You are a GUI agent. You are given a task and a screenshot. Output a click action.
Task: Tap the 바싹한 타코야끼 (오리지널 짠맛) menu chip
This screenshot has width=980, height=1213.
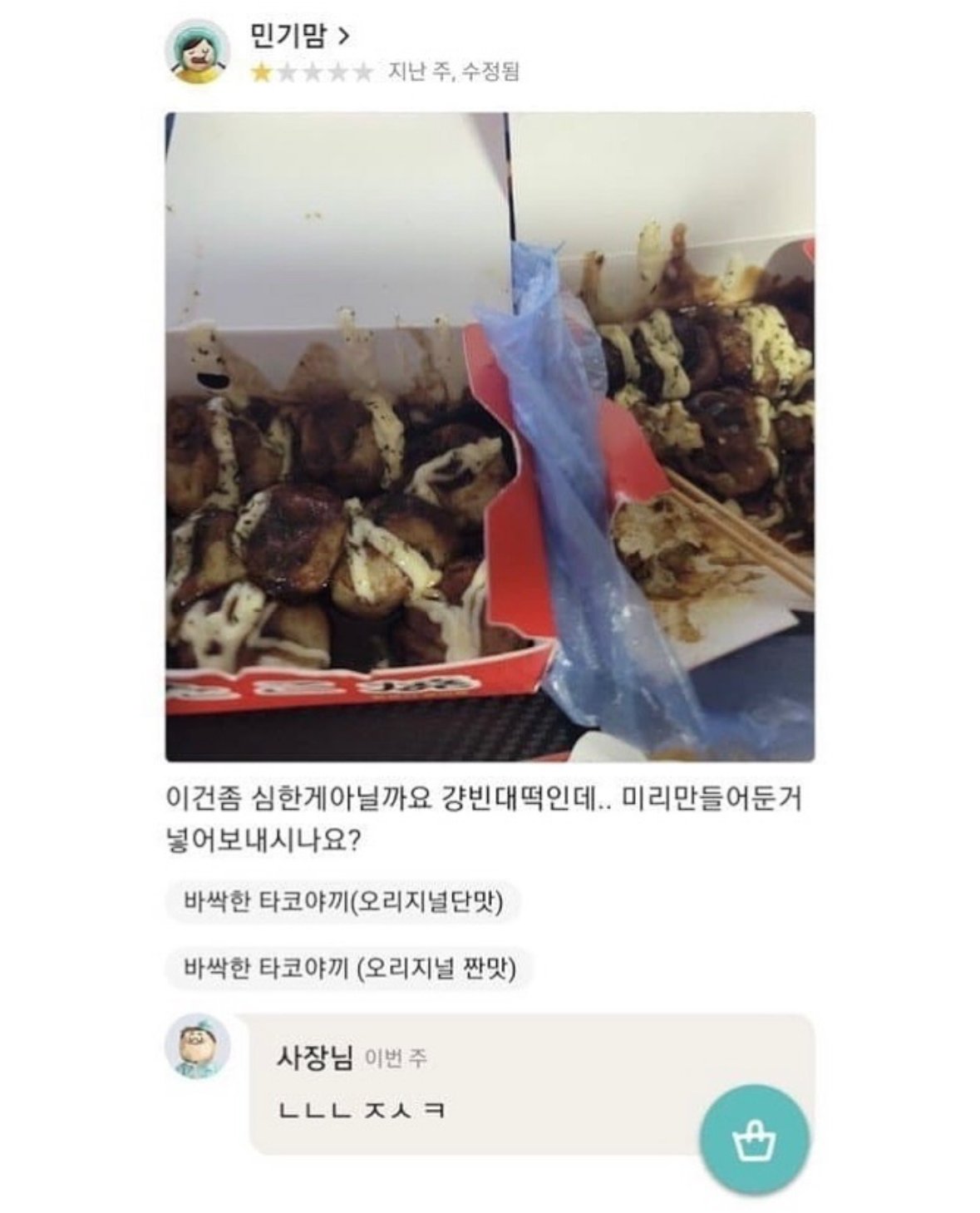[x=349, y=969]
